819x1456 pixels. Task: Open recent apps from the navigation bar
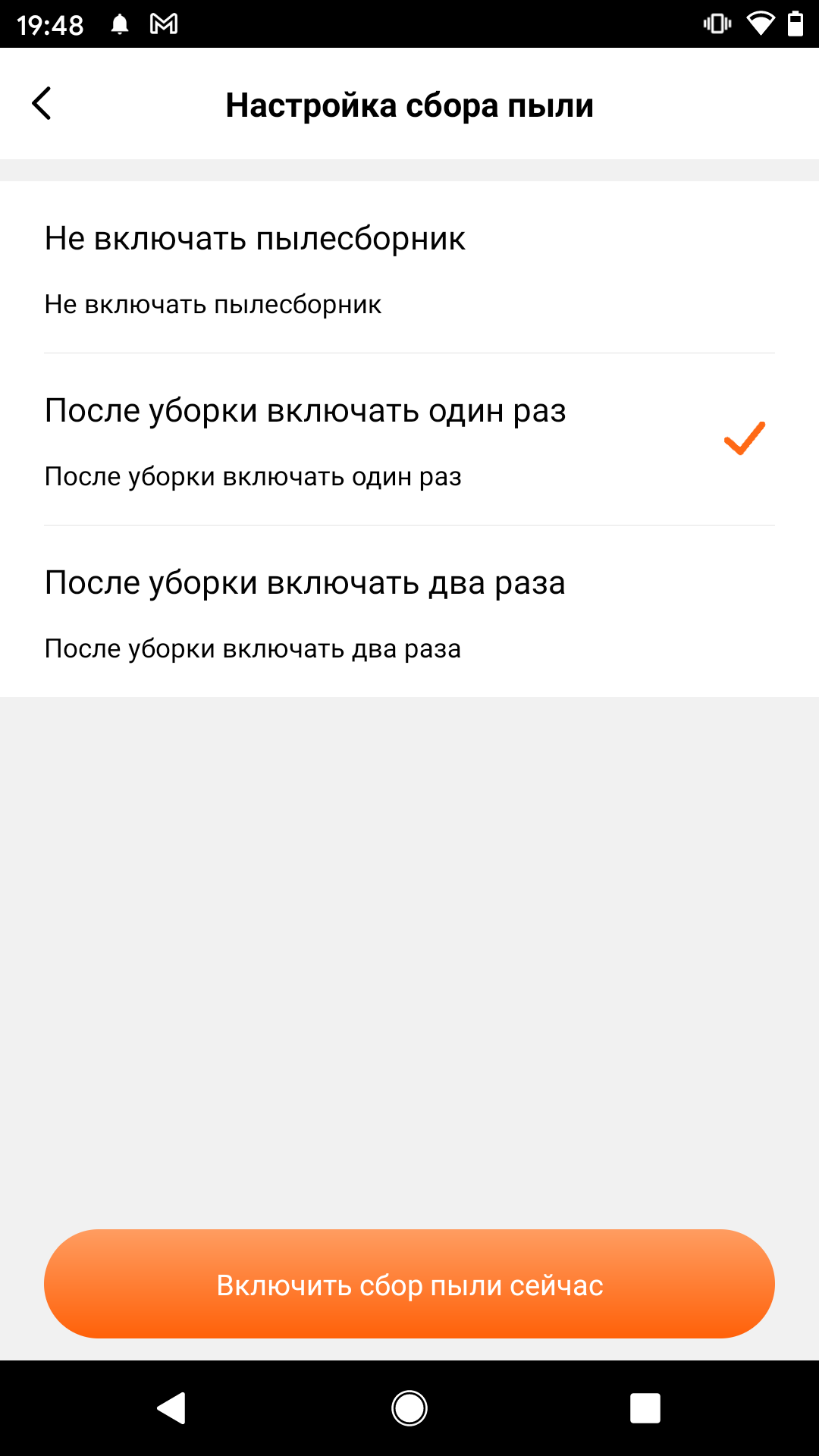point(645,1408)
